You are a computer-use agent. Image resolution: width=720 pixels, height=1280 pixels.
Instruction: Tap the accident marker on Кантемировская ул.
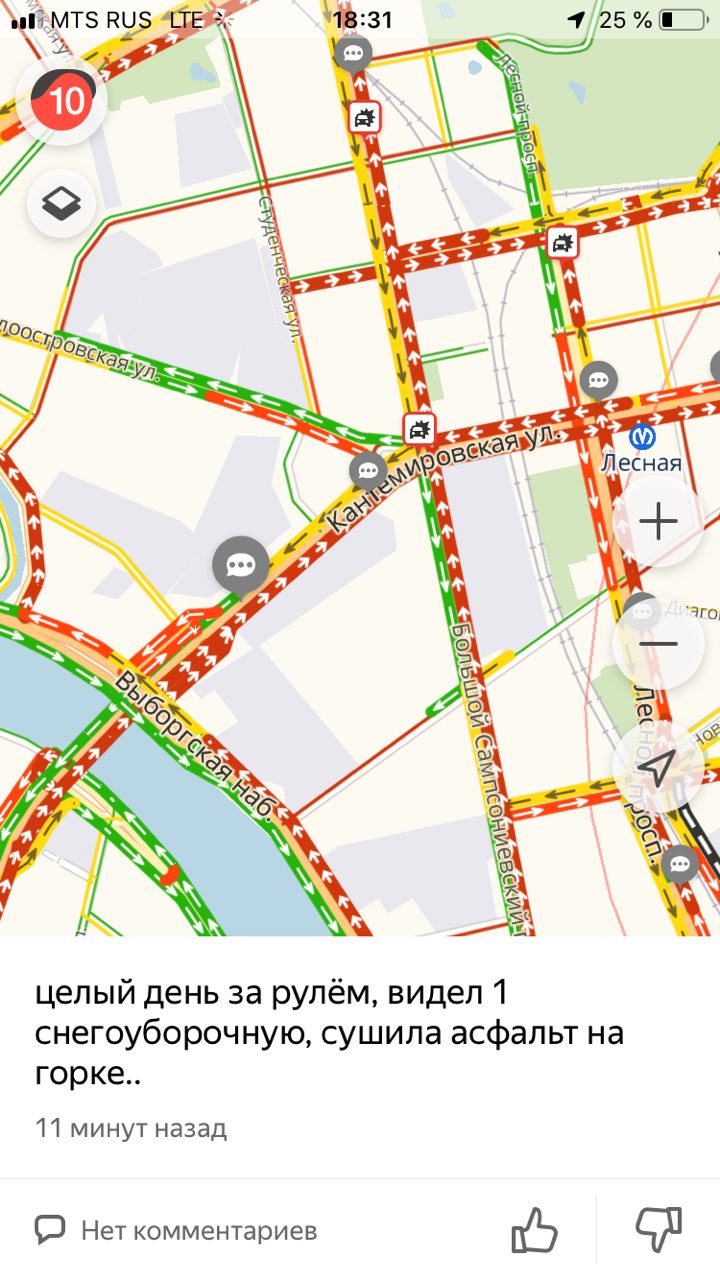click(420, 430)
